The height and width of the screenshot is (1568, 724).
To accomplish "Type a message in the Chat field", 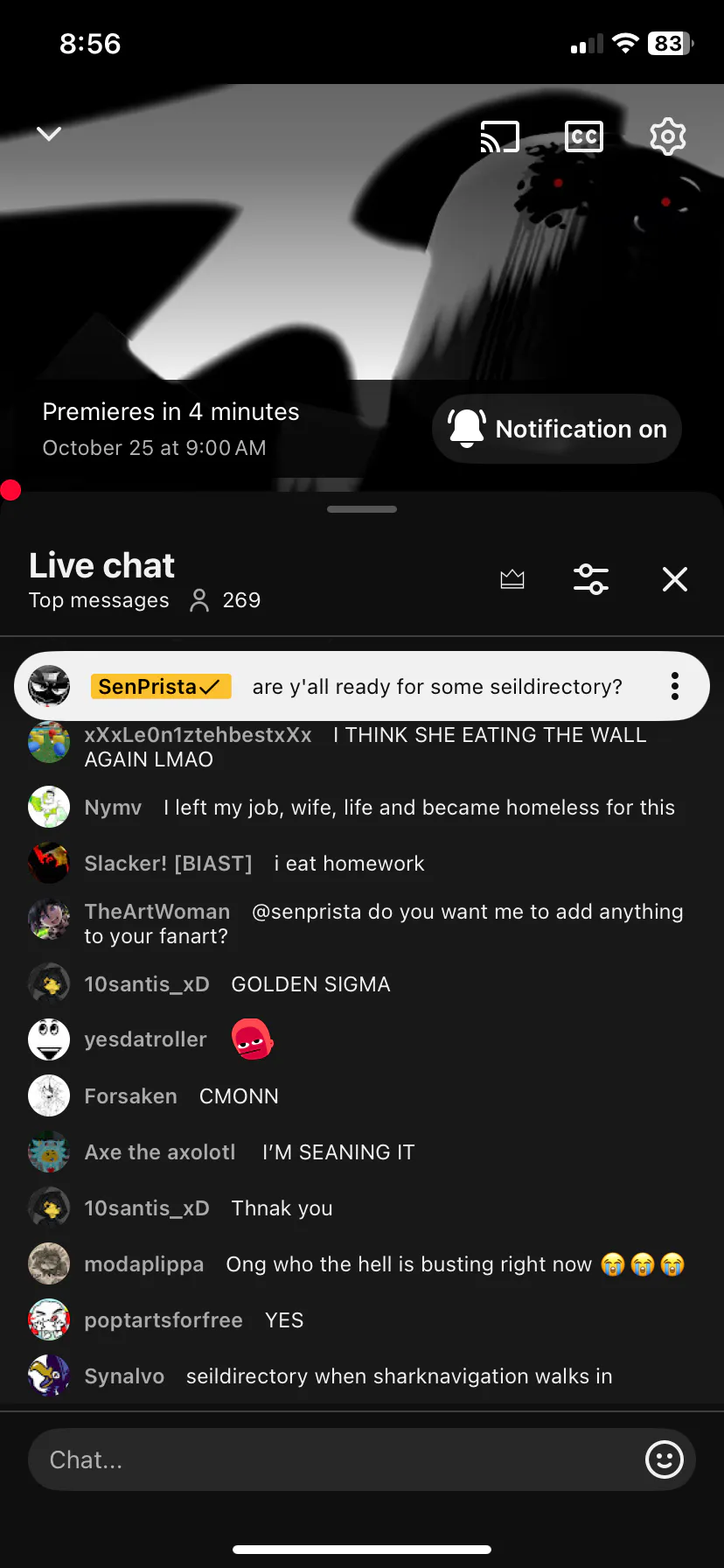I will pyautogui.click(x=332, y=1459).
